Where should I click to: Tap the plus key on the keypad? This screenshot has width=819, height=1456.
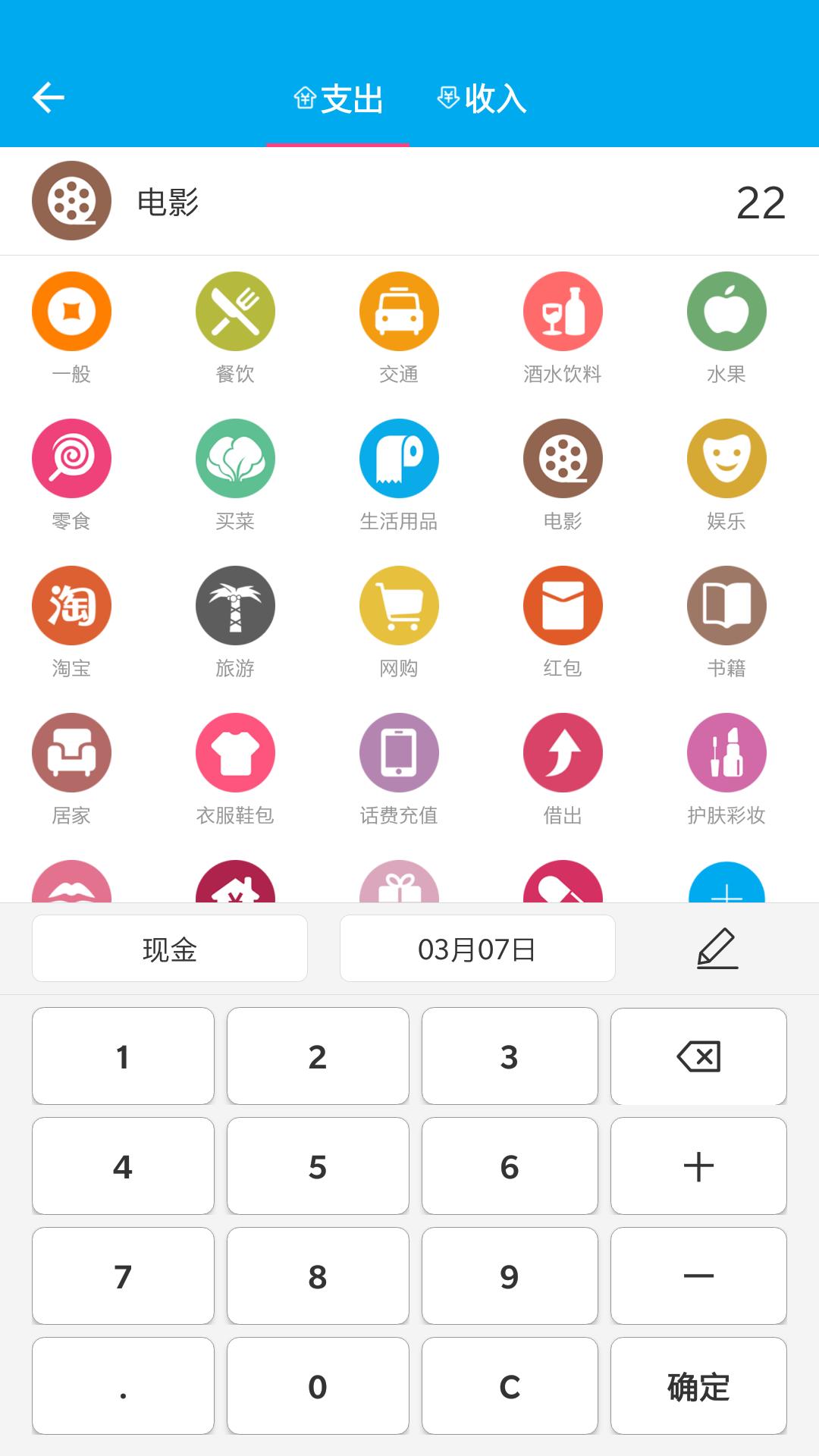pos(698,1166)
